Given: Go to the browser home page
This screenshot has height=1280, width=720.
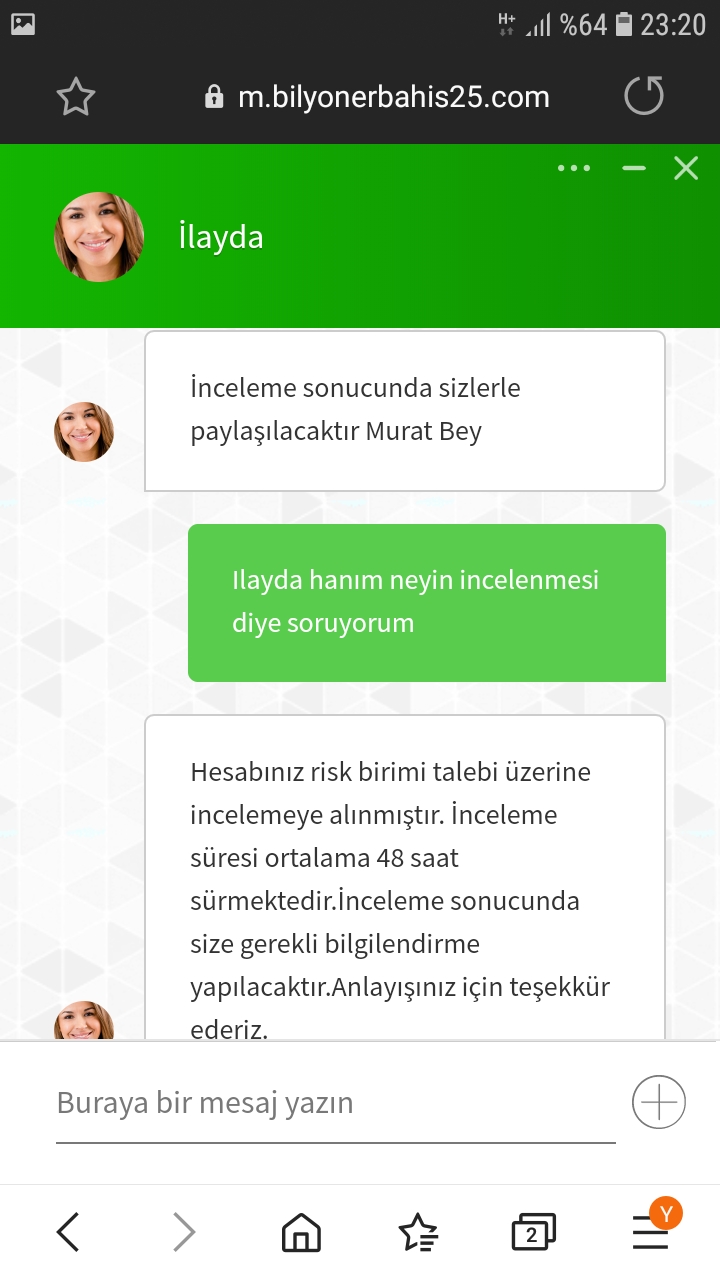Looking at the screenshot, I should (301, 1233).
